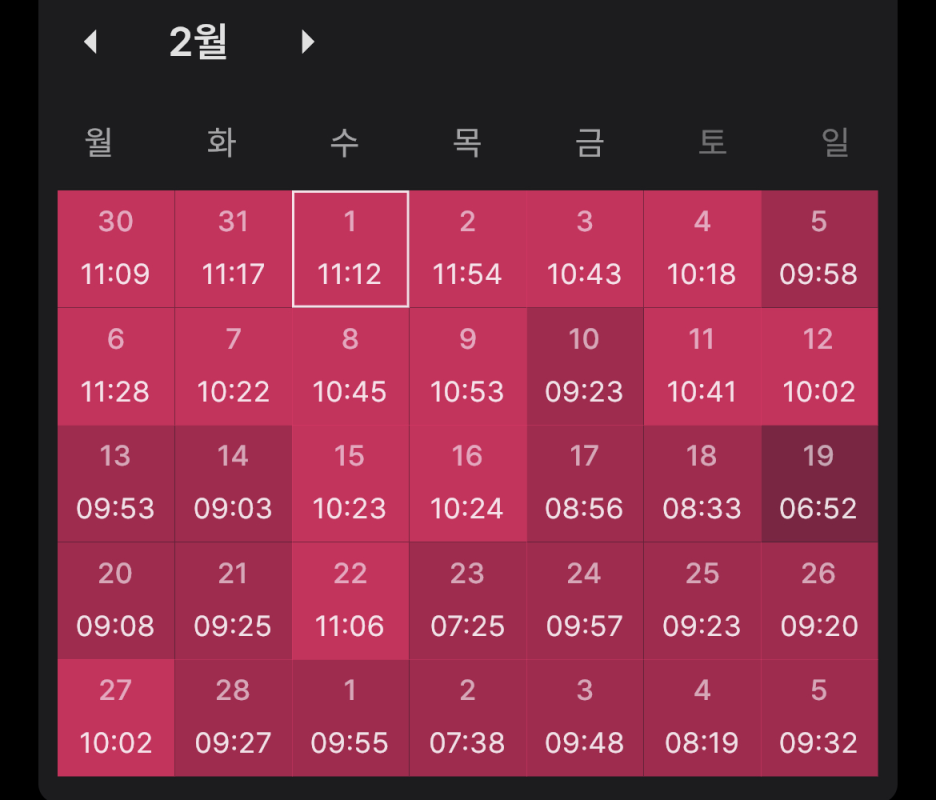Go to the previous month
The image size is (936, 800).
coord(91,42)
